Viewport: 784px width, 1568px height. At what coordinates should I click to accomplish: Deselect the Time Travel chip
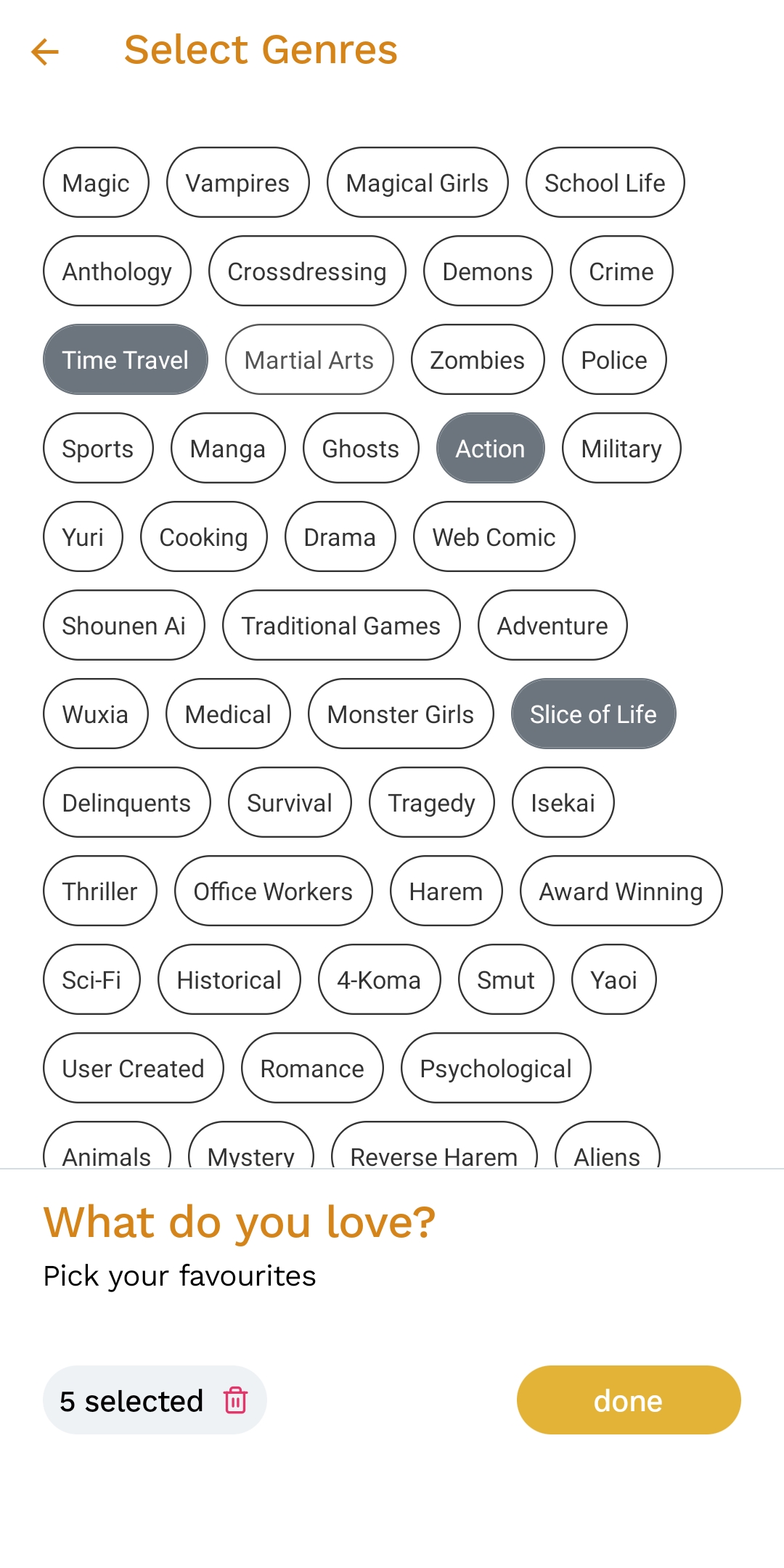click(x=126, y=360)
